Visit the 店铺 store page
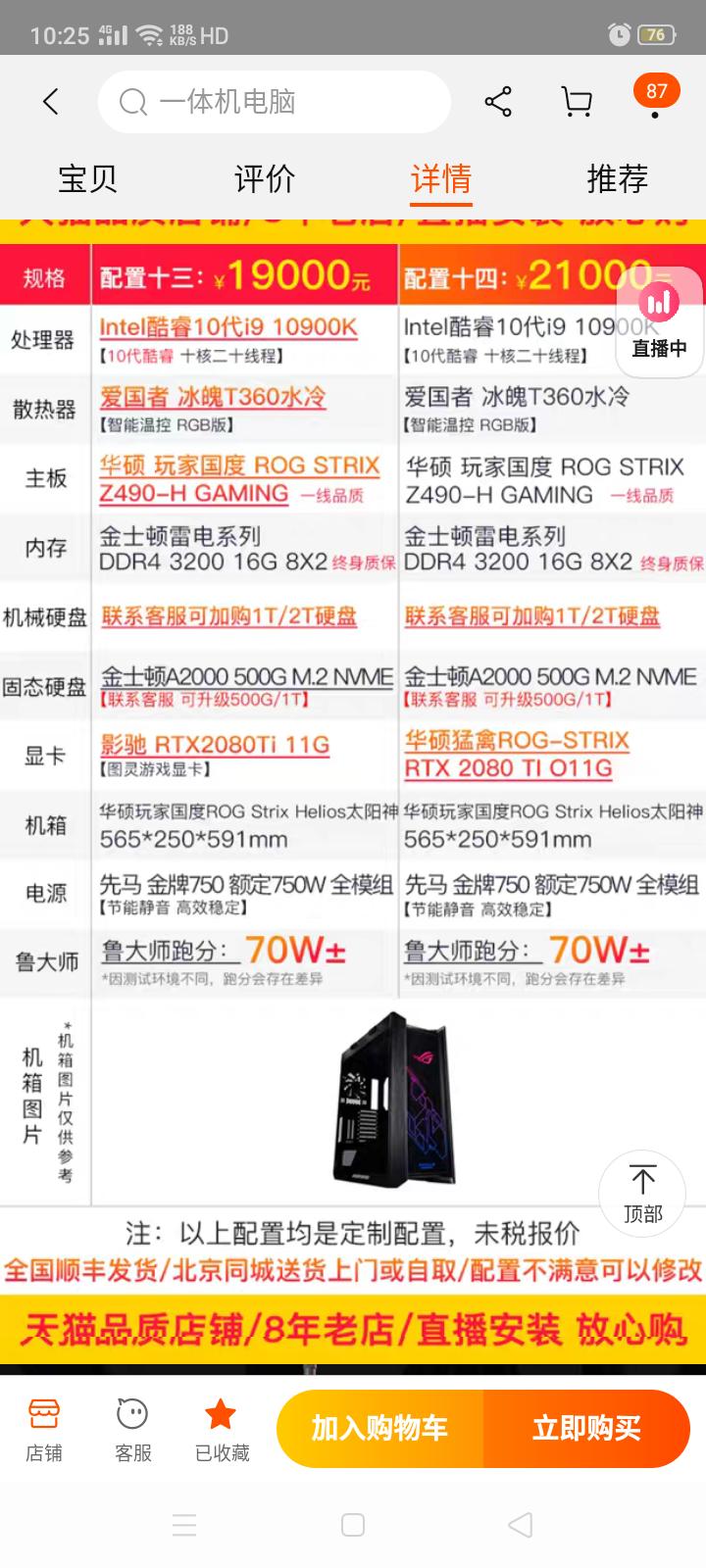The width and height of the screenshot is (706, 1568). pyautogui.click(x=44, y=1430)
